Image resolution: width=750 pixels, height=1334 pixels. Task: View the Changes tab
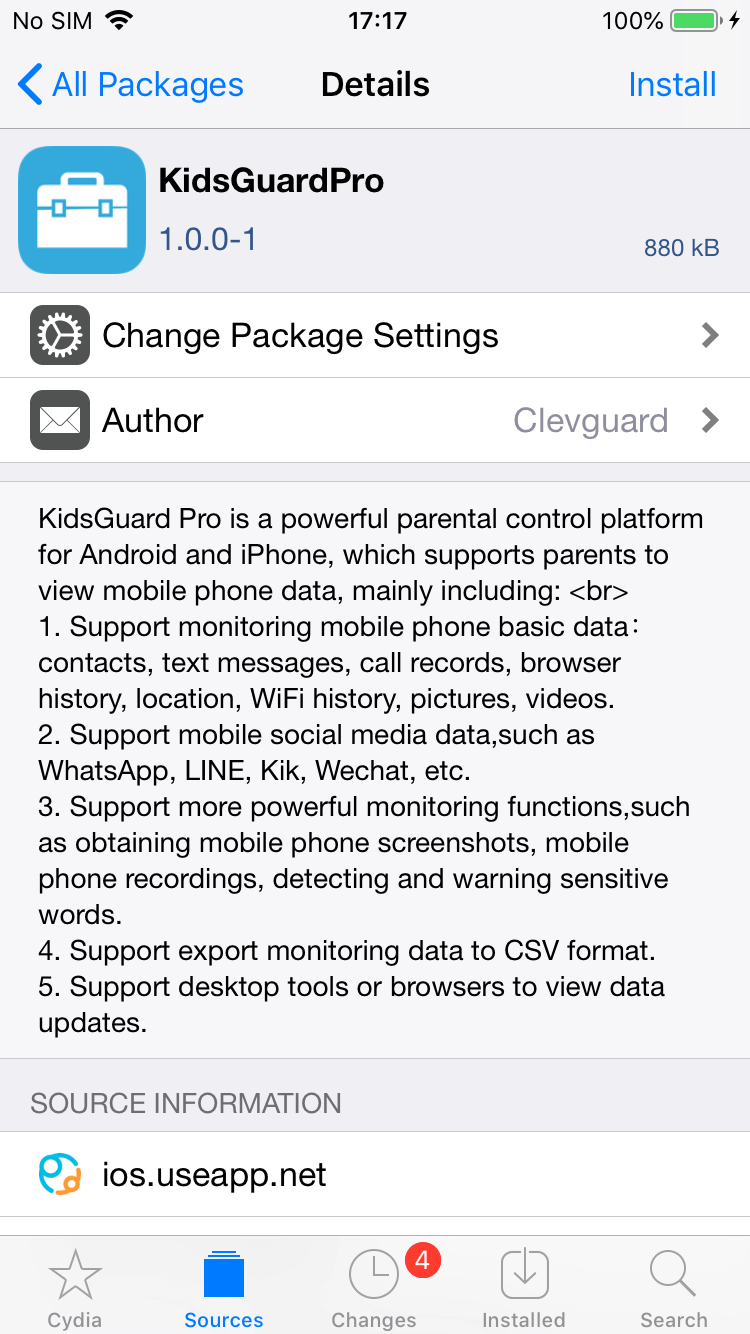[375, 1286]
